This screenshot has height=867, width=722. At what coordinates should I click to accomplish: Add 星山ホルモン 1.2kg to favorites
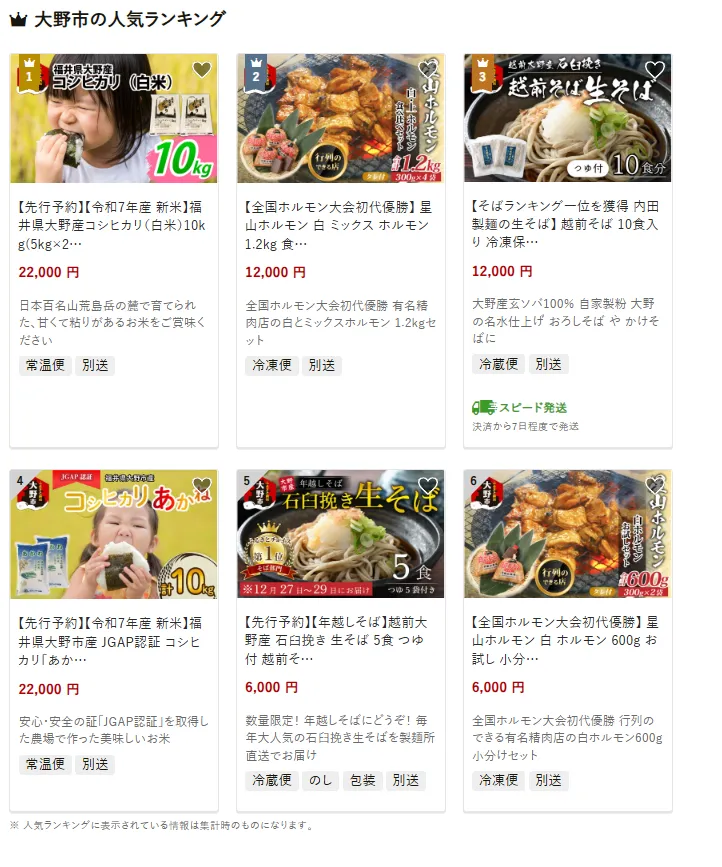point(428,70)
